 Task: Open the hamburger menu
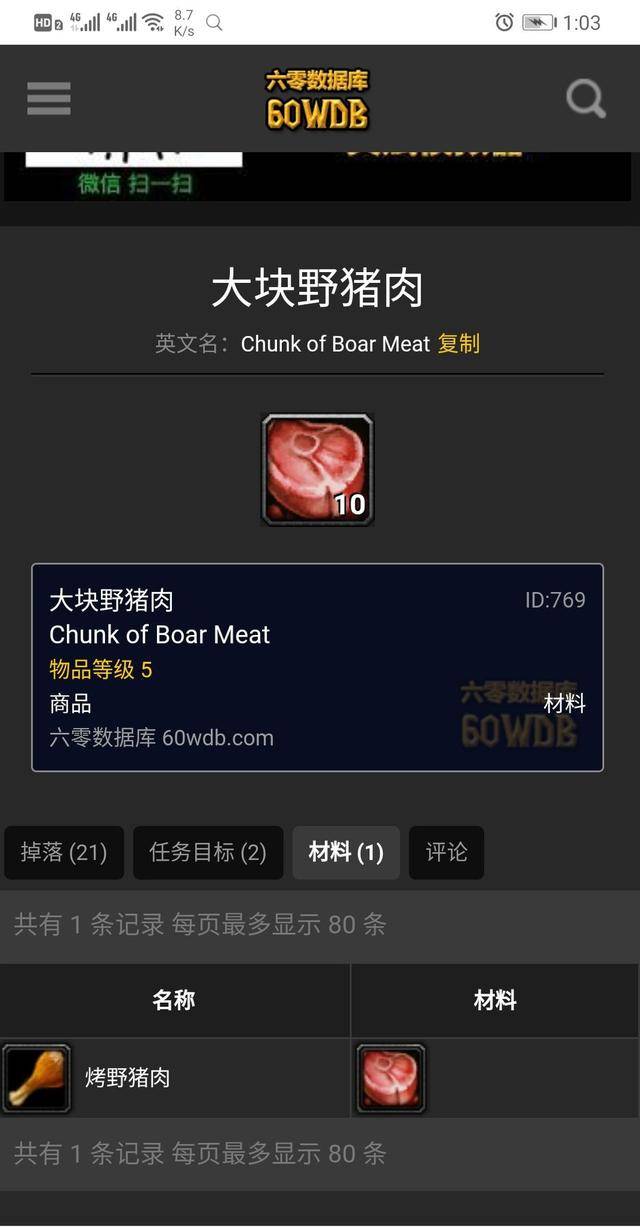[x=48, y=99]
